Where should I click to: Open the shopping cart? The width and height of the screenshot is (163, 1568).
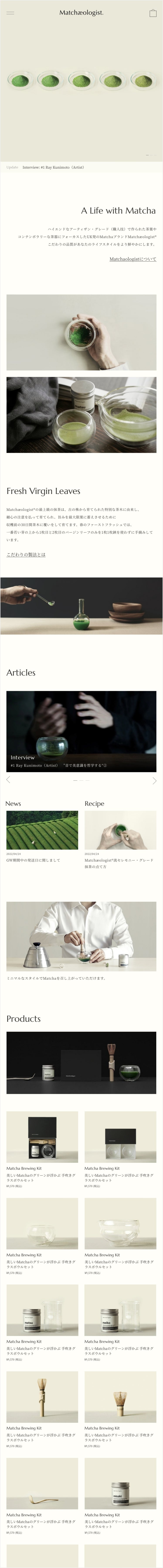click(153, 13)
